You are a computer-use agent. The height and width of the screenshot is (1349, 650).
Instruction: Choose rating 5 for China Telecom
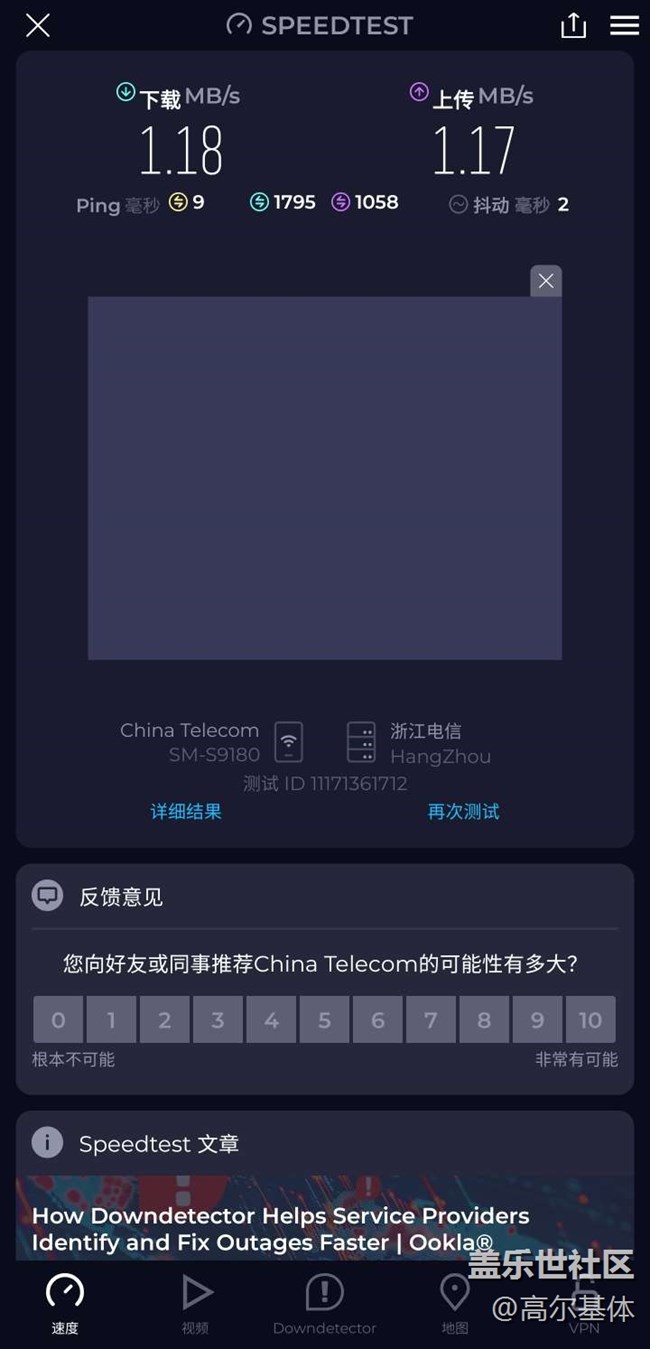click(324, 1020)
